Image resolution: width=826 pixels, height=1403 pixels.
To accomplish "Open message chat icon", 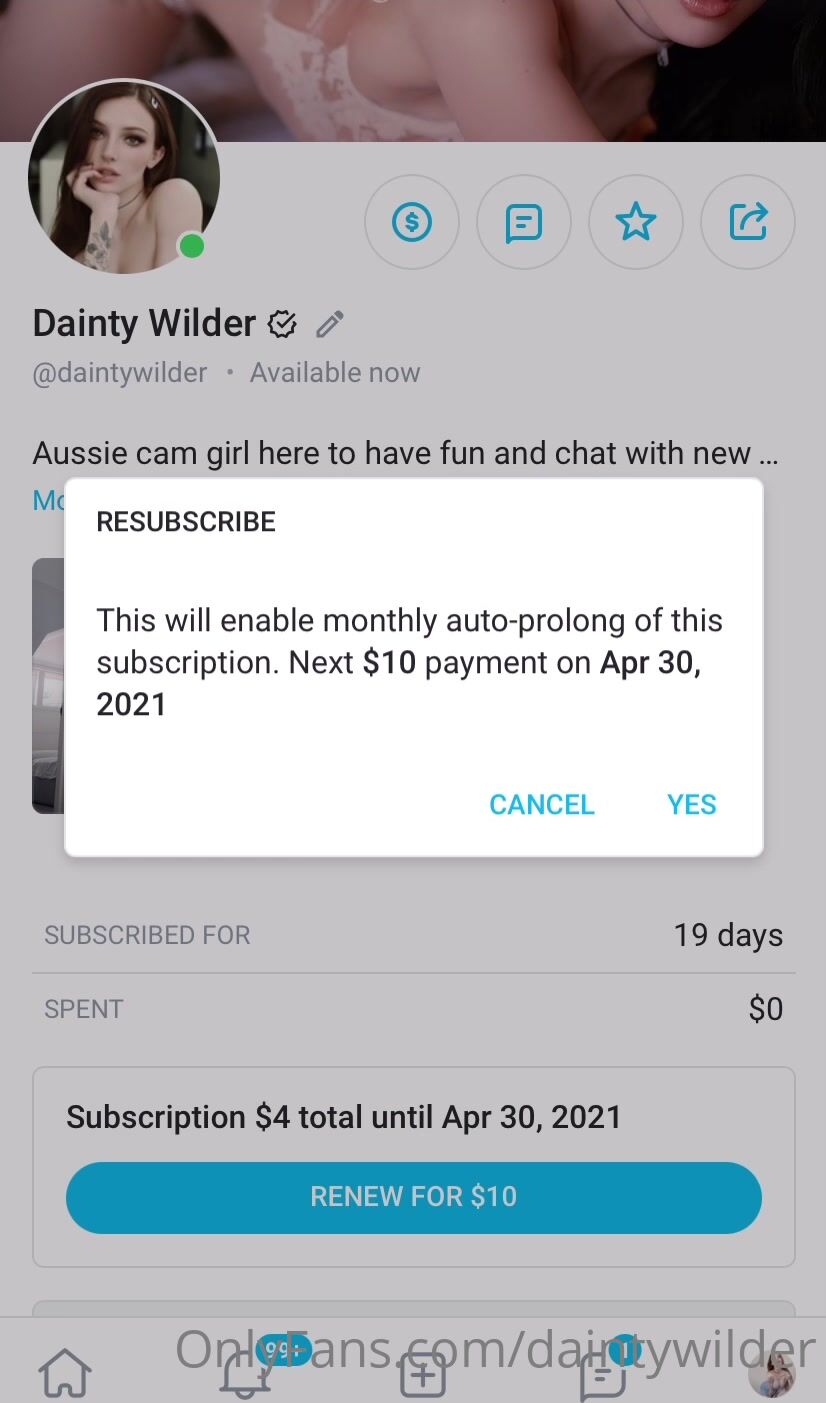I will point(523,222).
